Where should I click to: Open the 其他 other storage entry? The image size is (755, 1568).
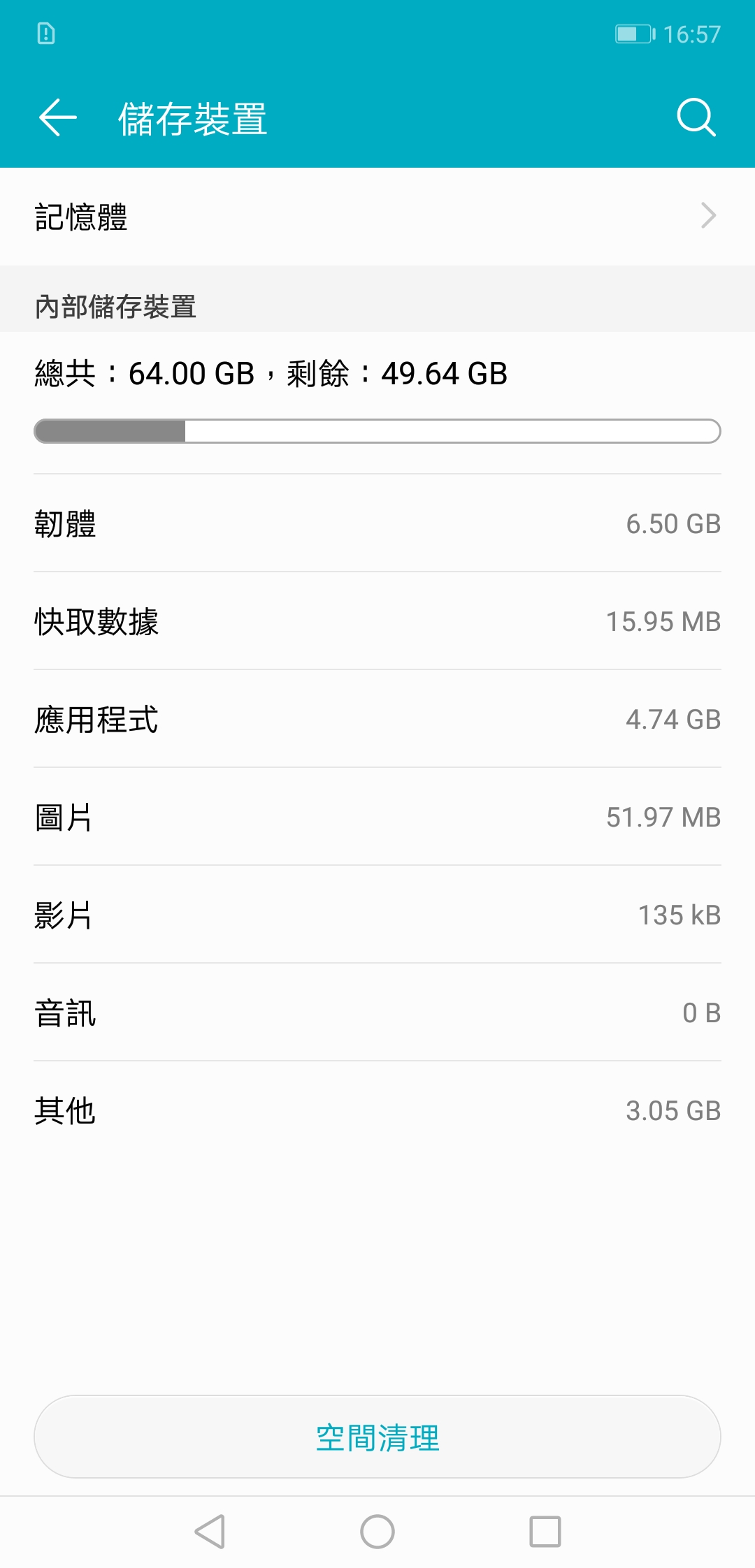pos(377,1110)
